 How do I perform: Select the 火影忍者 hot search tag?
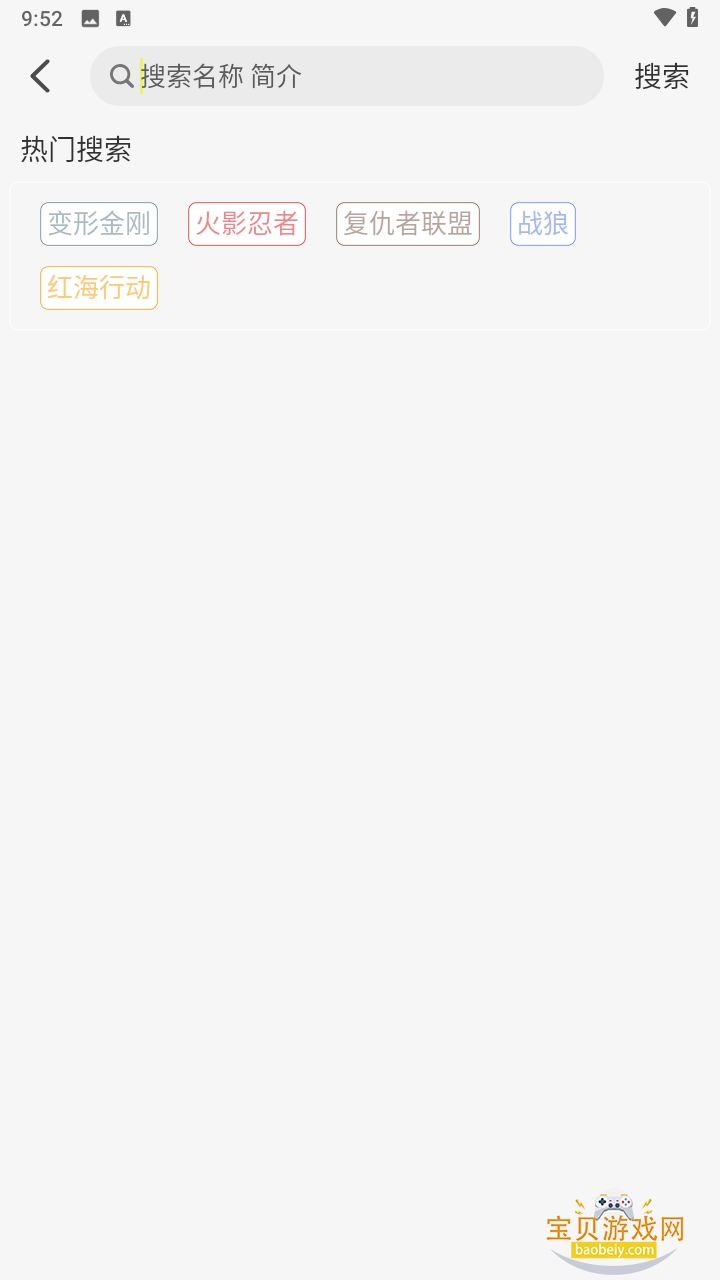coord(246,223)
